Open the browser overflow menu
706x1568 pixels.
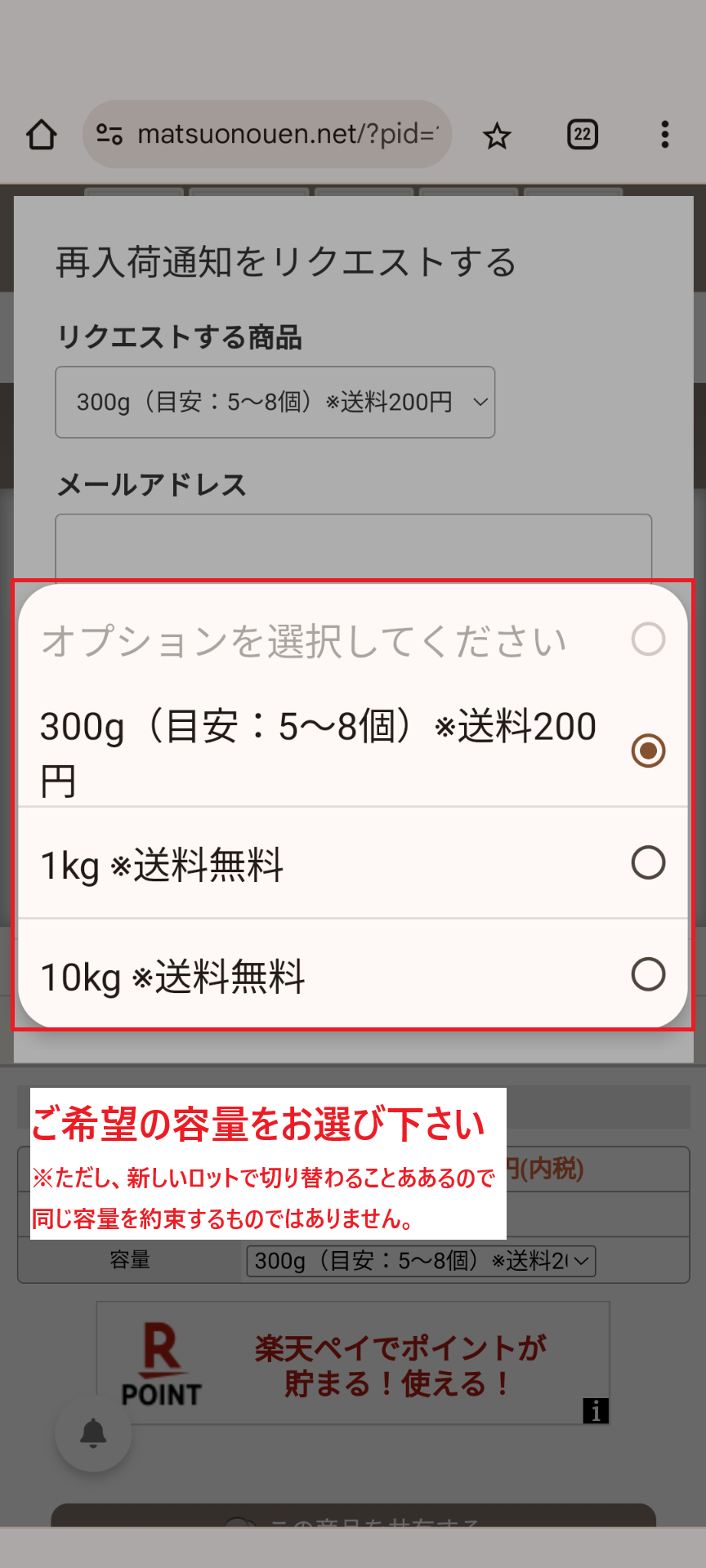point(665,134)
